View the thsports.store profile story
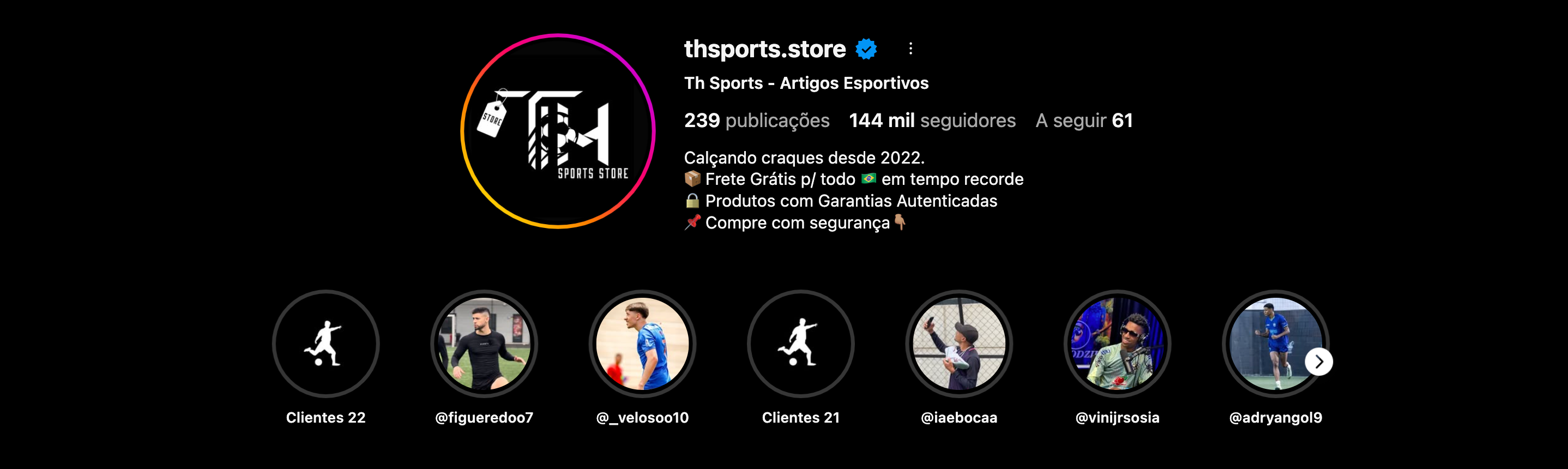 (557, 131)
